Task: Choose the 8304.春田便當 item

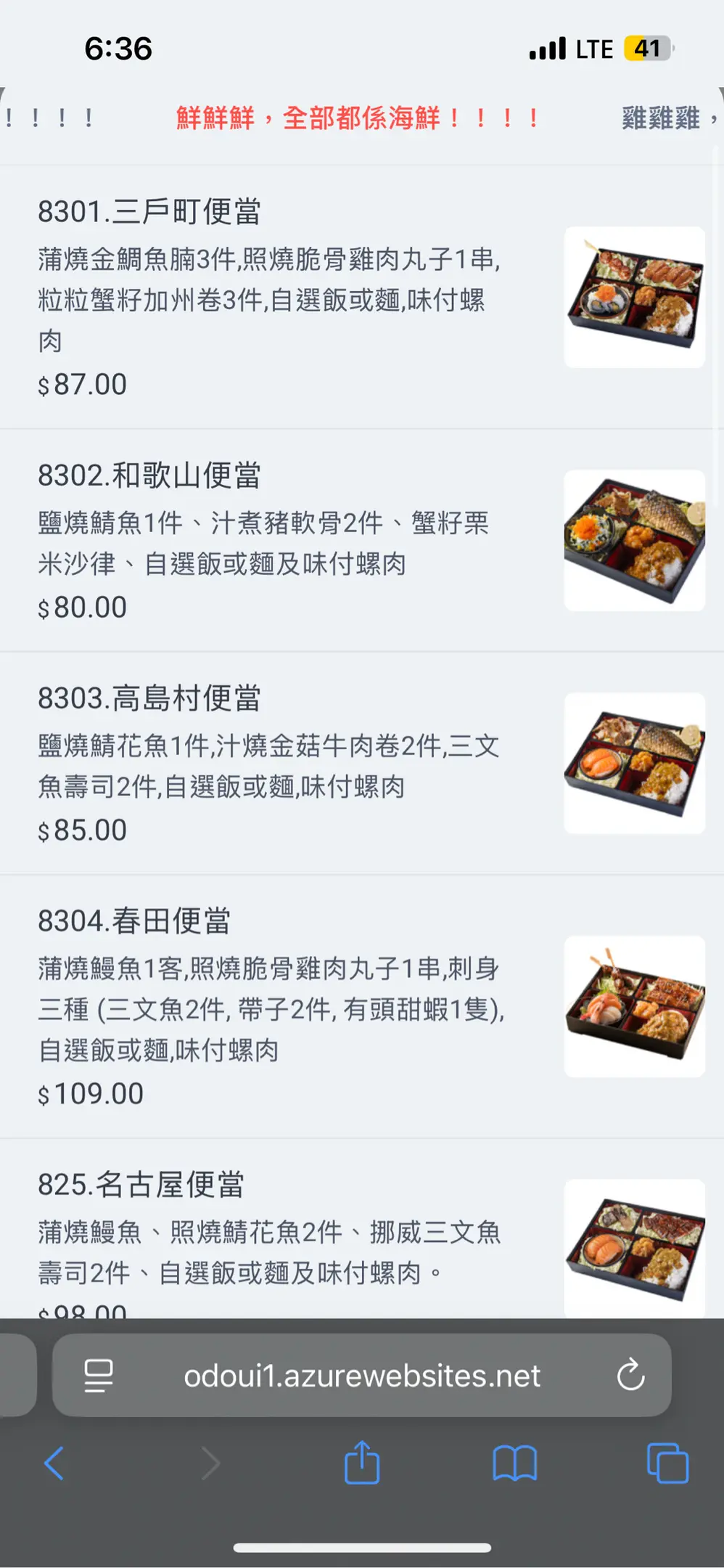Action: (134, 921)
